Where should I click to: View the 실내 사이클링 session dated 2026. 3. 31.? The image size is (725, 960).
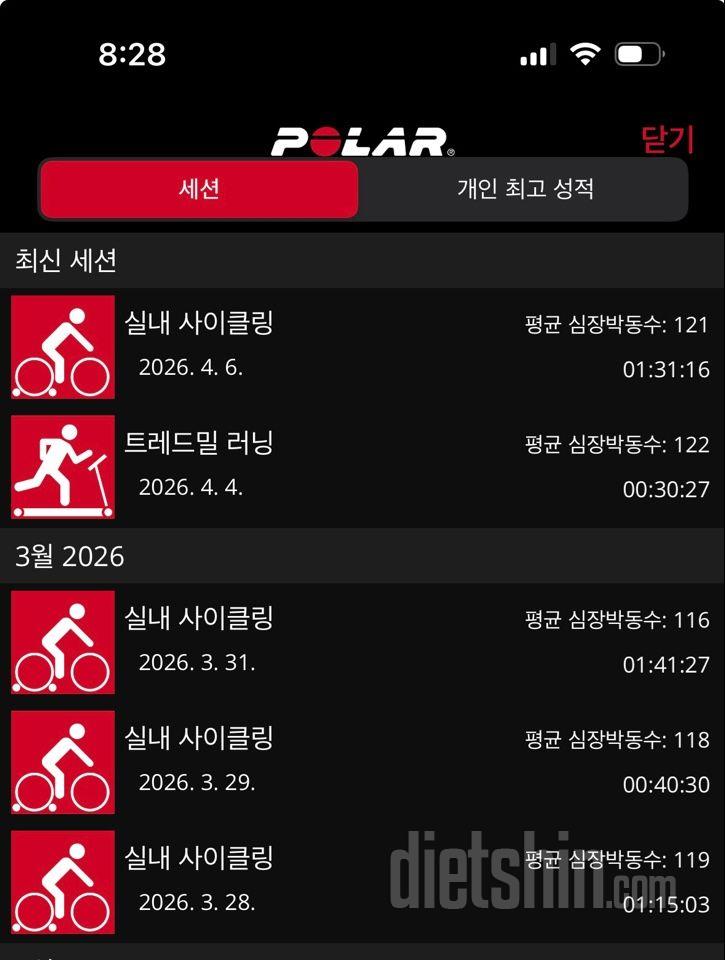(362, 641)
